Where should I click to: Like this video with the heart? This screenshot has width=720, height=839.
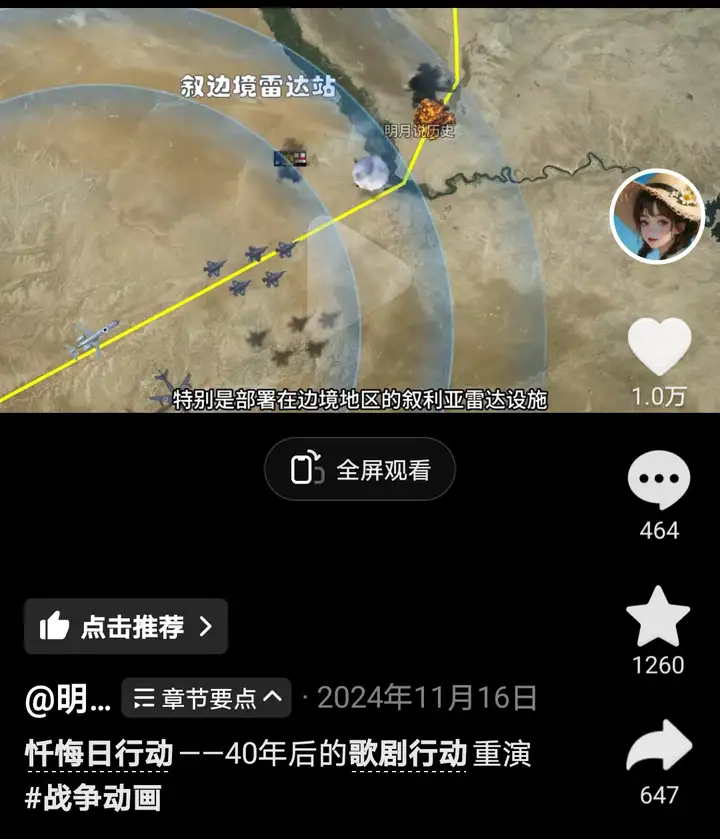pos(659,347)
